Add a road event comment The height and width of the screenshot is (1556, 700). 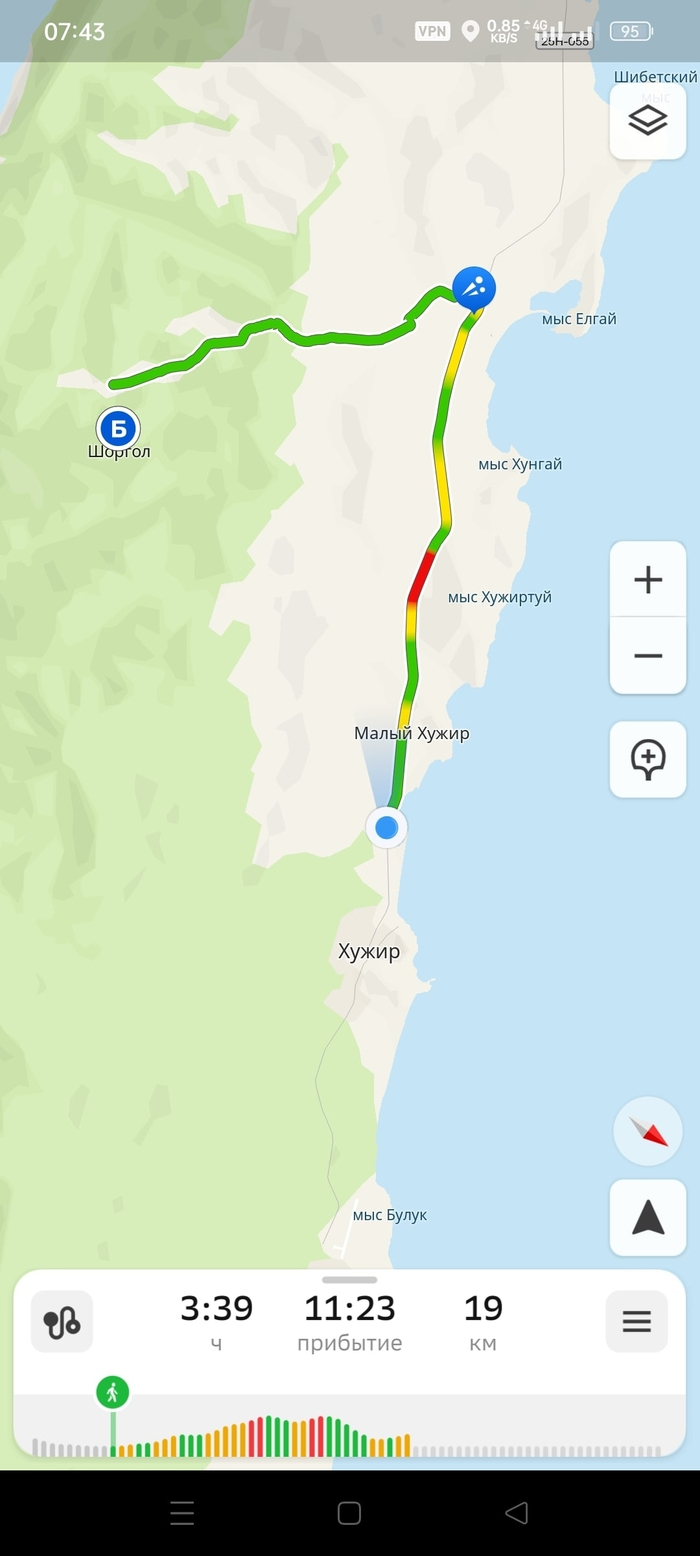[648, 759]
